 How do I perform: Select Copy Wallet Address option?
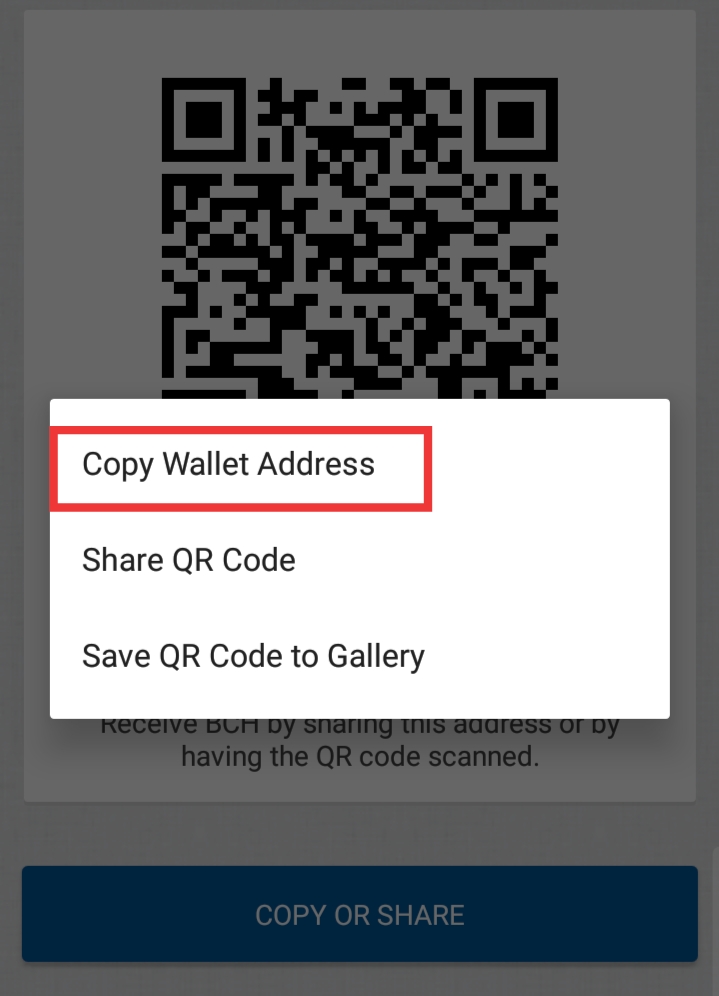point(229,465)
